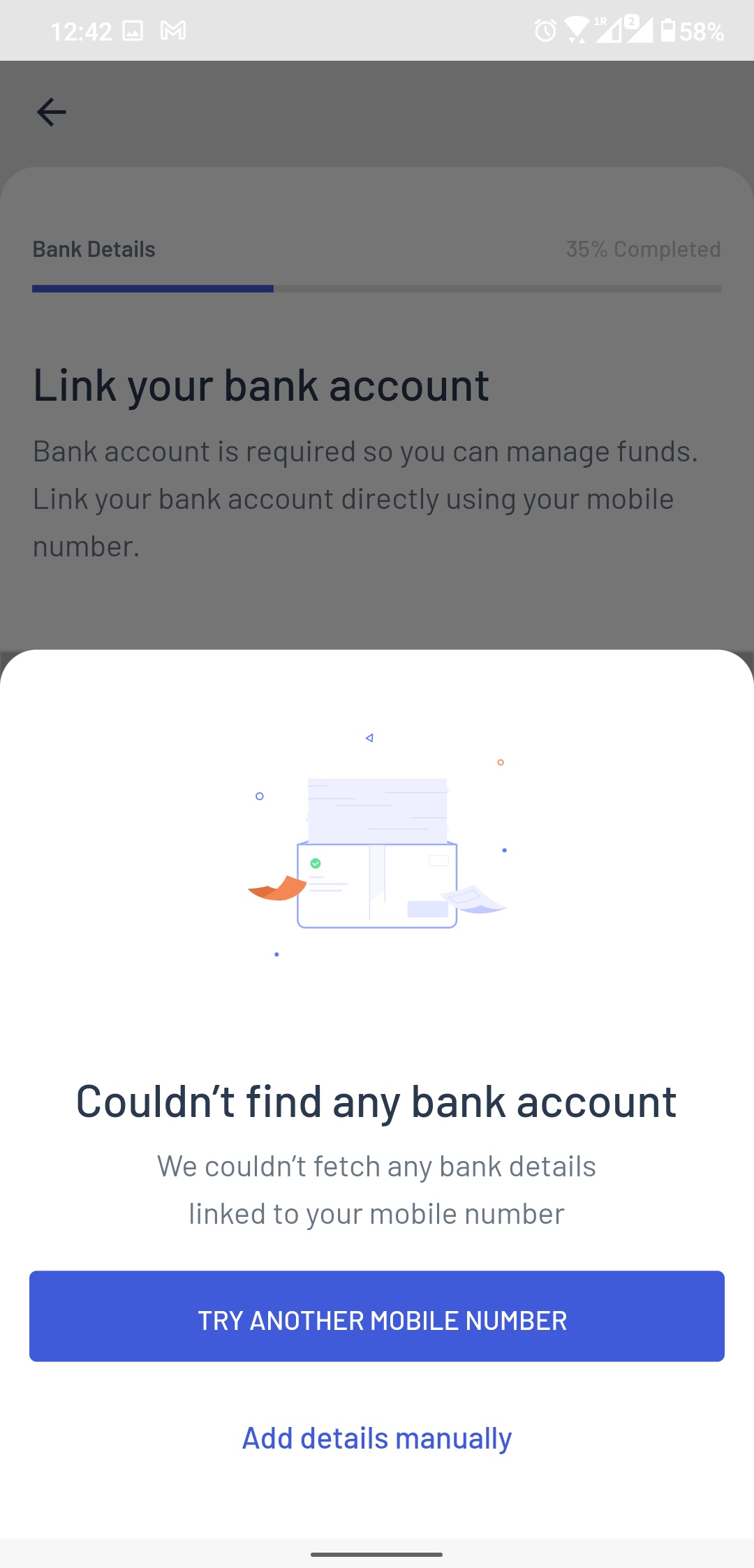This screenshot has width=754, height=1568.
Task: Tap the Couldn't find any bank account message
Action: coord(377,1102)
